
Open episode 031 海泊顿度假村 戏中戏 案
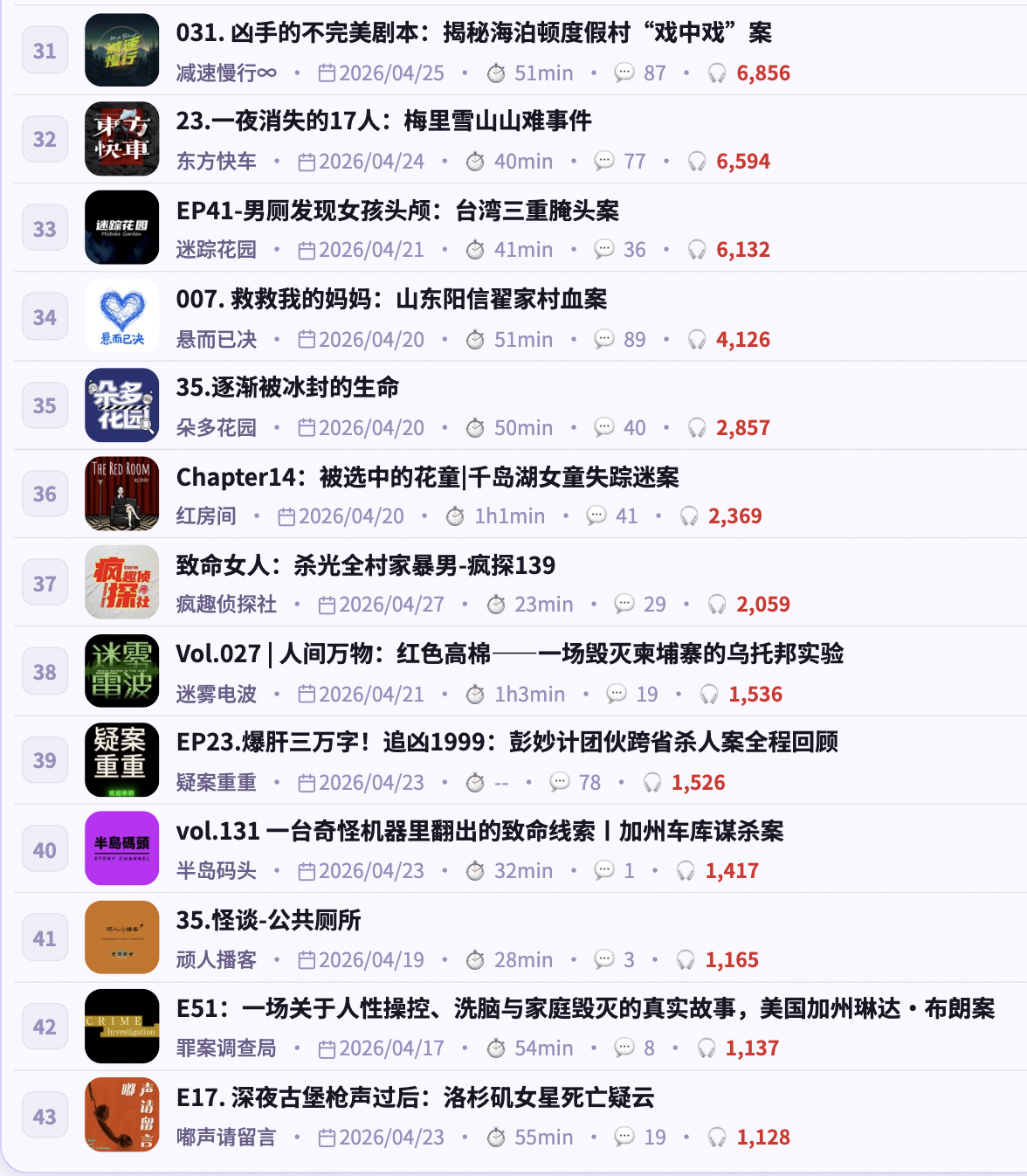pos(474,33)
